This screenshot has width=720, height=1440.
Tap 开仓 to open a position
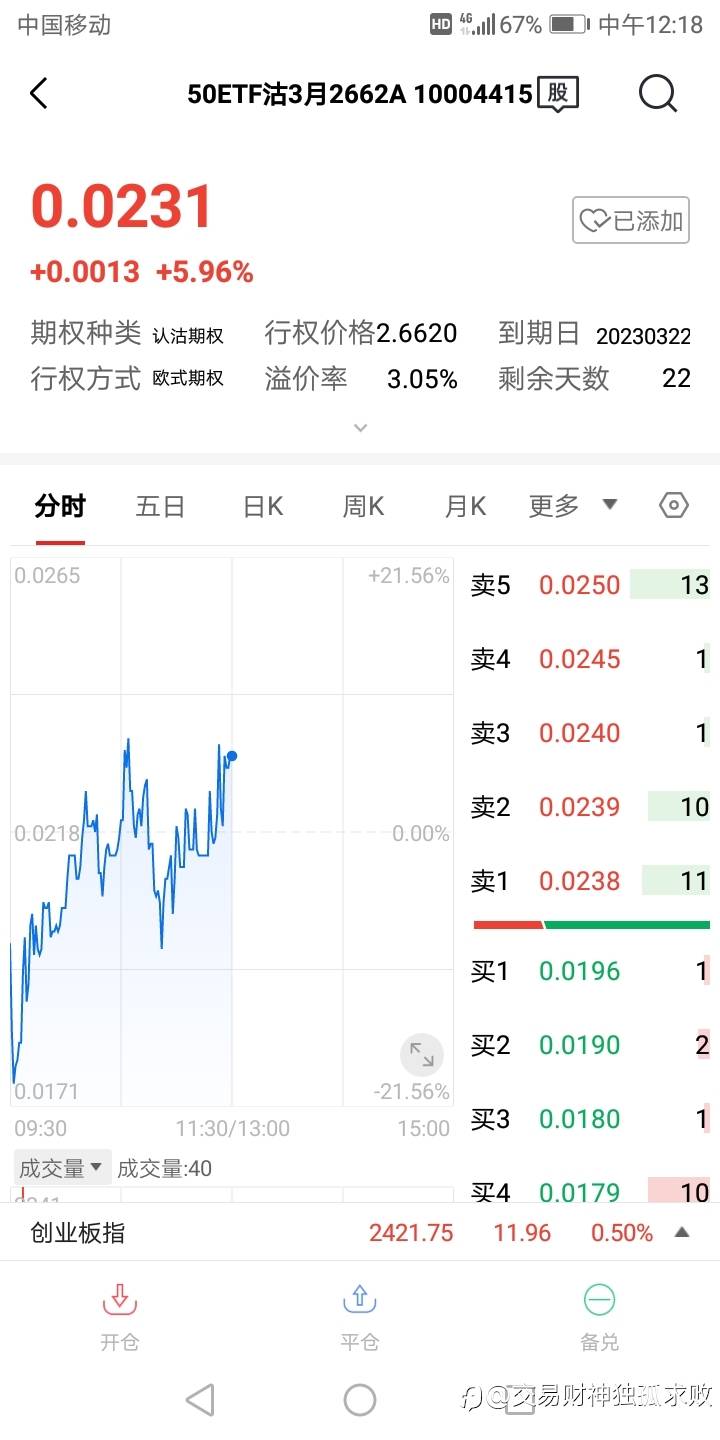tap(119, 1317)
